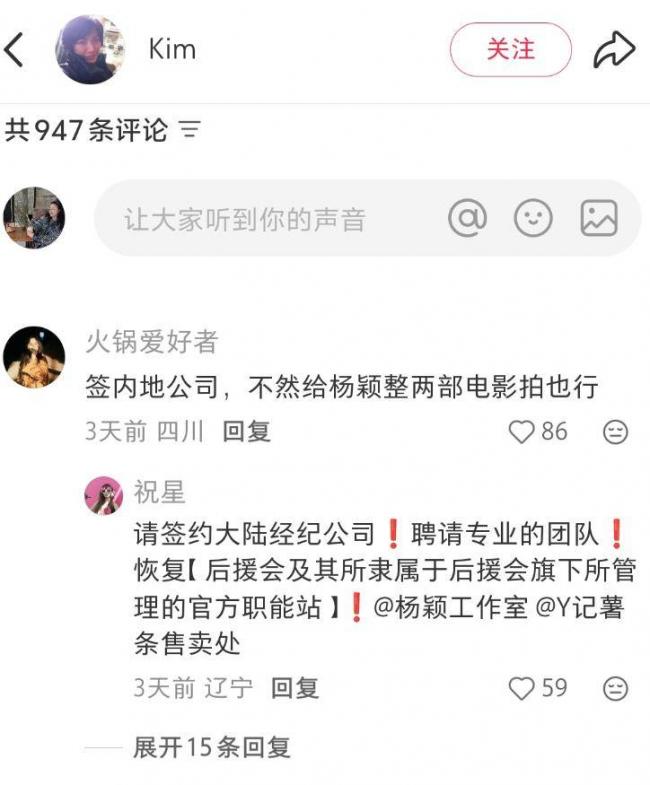The image size is (650, 785).
Task: Mention someone with the @ icon
Action: pyautogui.click(x=466, y=217)
